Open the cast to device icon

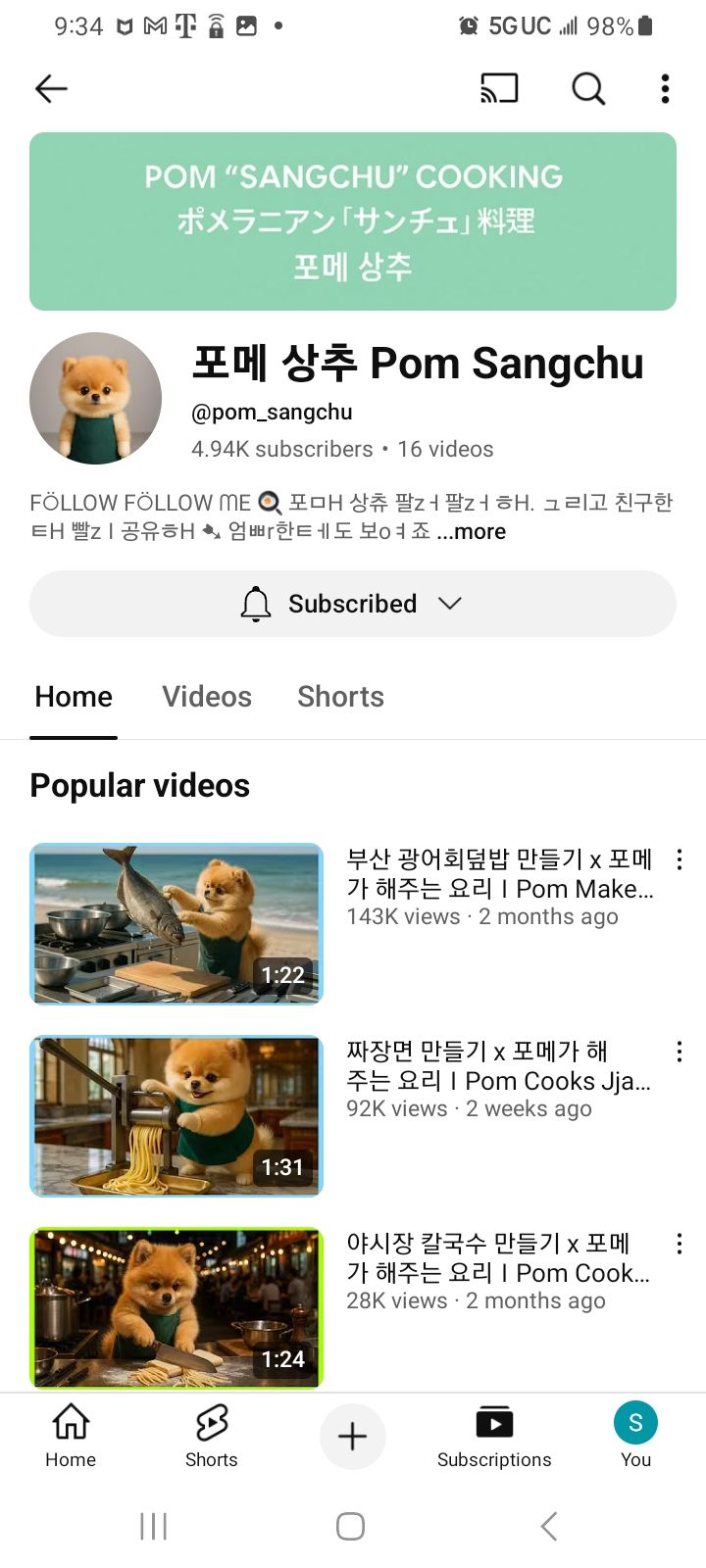coord(499,89)
